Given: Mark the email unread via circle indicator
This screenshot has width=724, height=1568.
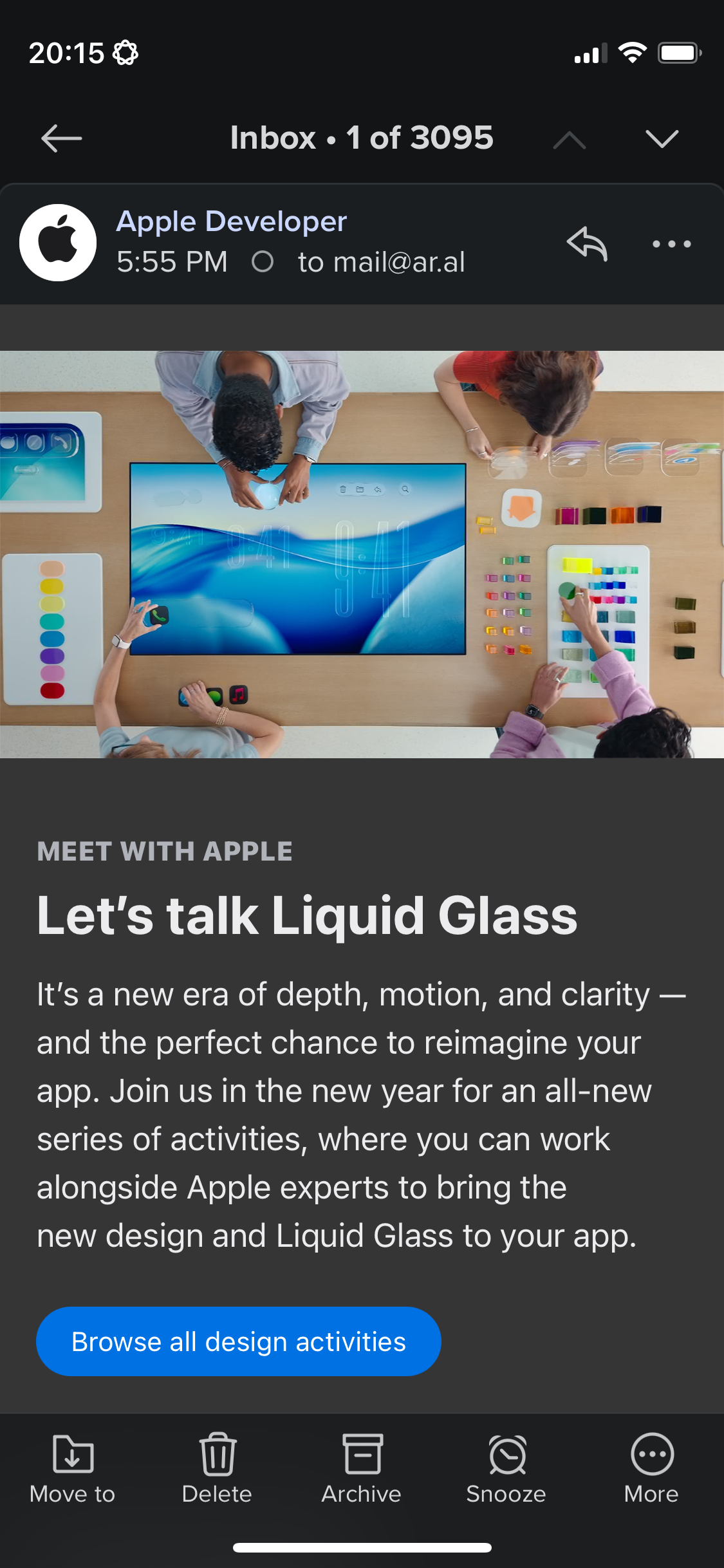Looking at the screenshot, I should point(263,262).
